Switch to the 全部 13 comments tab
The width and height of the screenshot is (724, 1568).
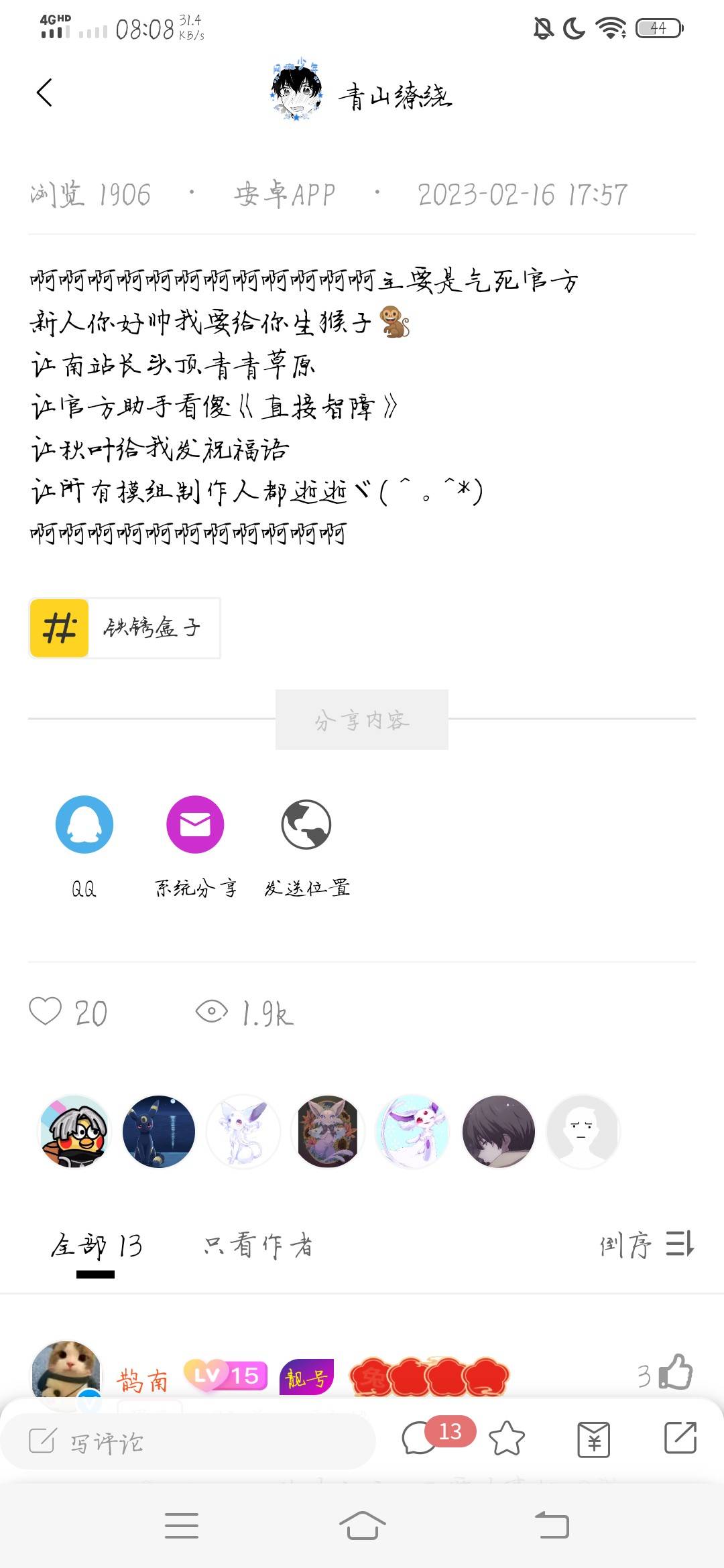96,1246
